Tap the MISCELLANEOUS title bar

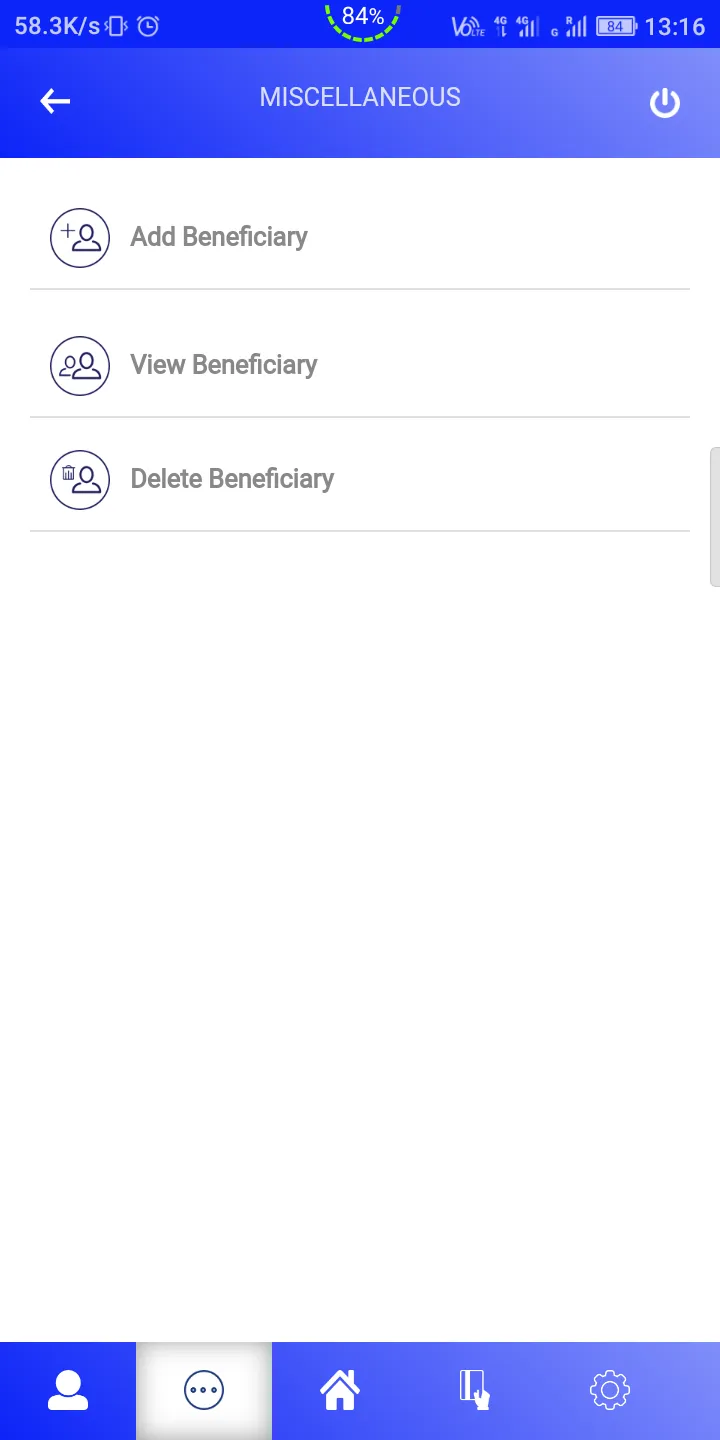click(360, 97)
